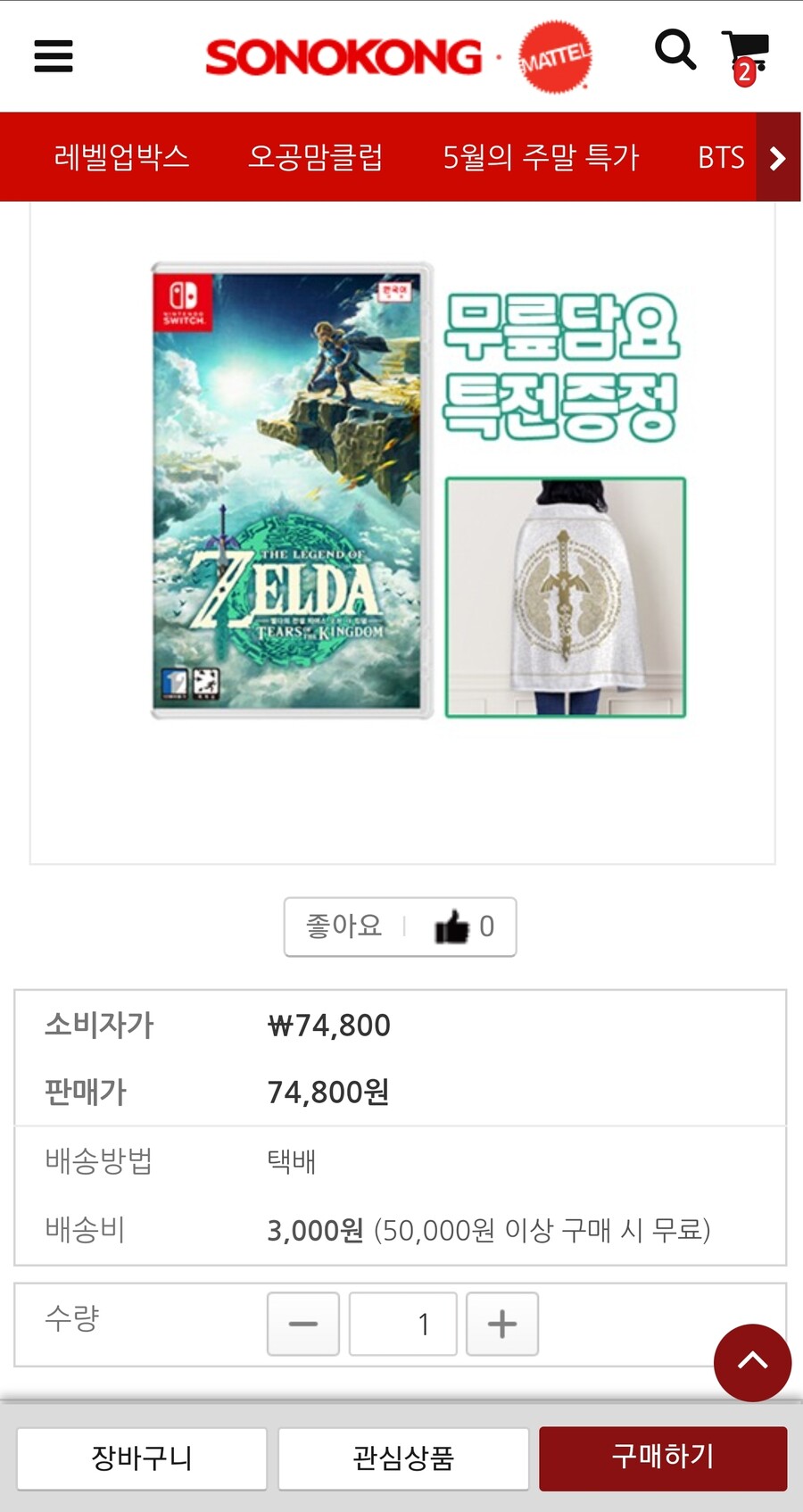Screen dimensions: 803x1512
Task: Tap the scroll-to-top arrow circle
Action: [752, 1363]
